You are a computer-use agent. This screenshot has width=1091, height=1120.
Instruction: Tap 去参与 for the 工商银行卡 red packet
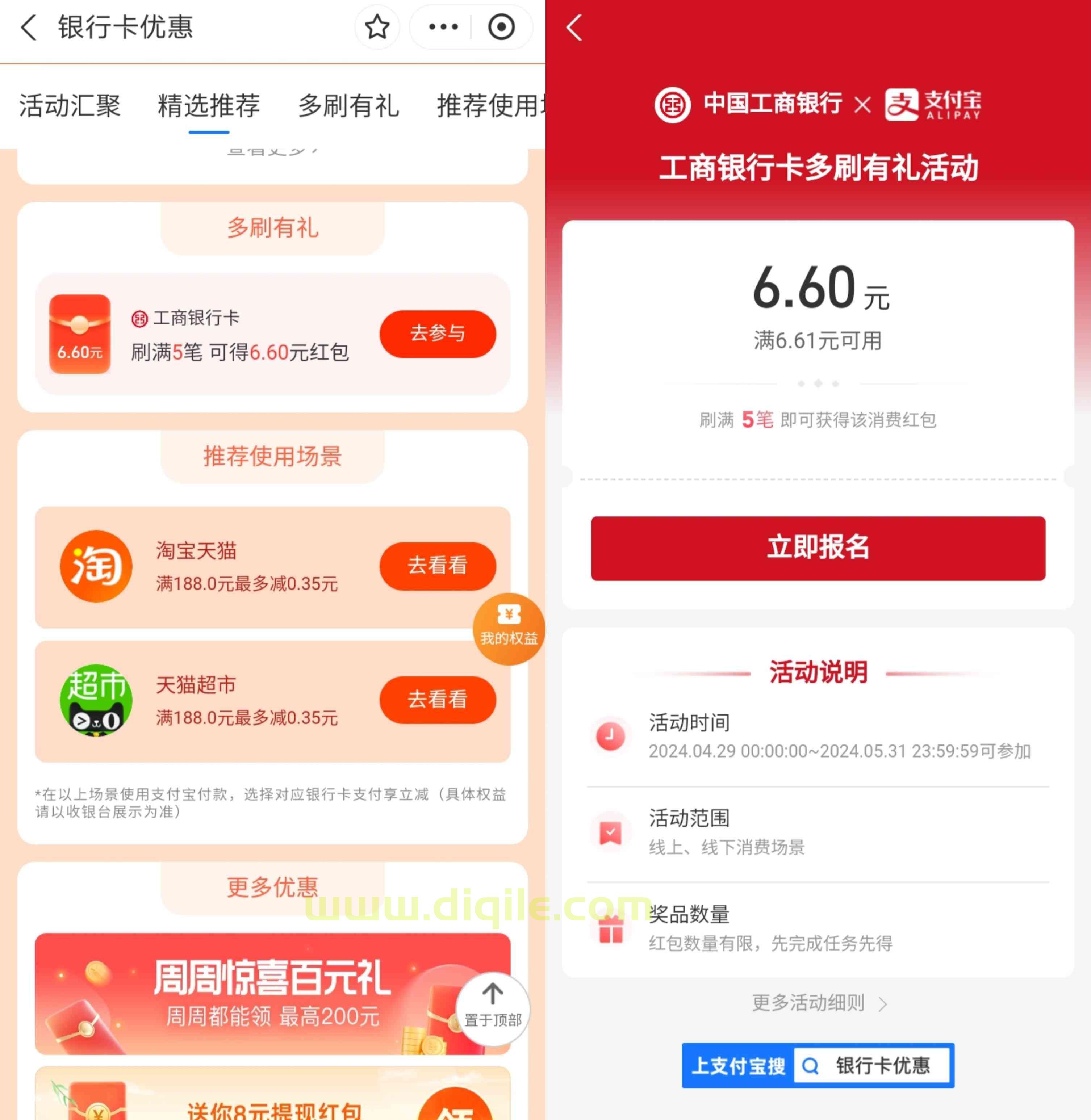[437, 334]
